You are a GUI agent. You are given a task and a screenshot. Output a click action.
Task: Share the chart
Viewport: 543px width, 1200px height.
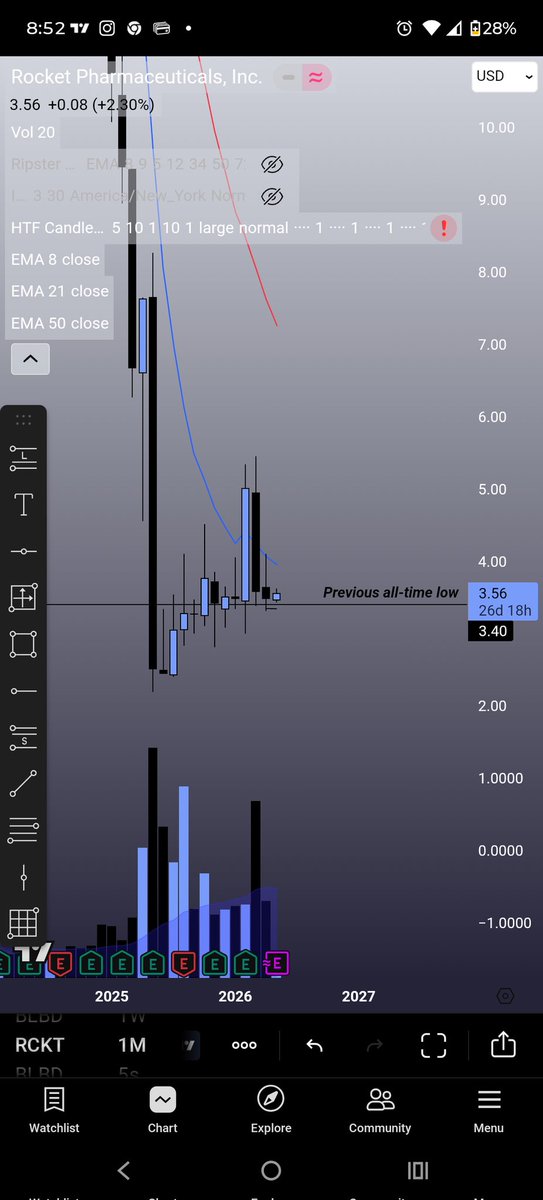503,1045
